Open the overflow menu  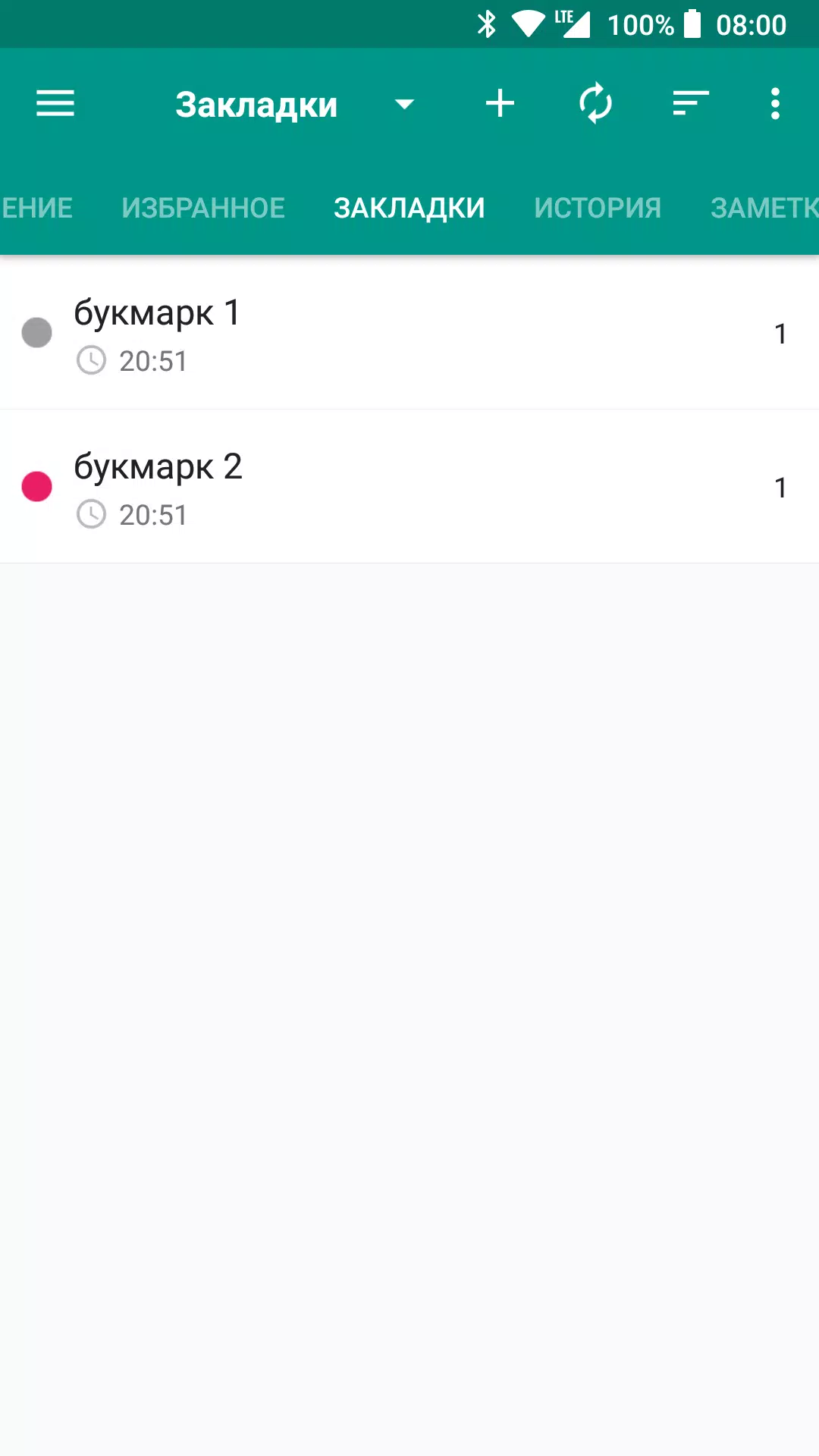[774, 103]
